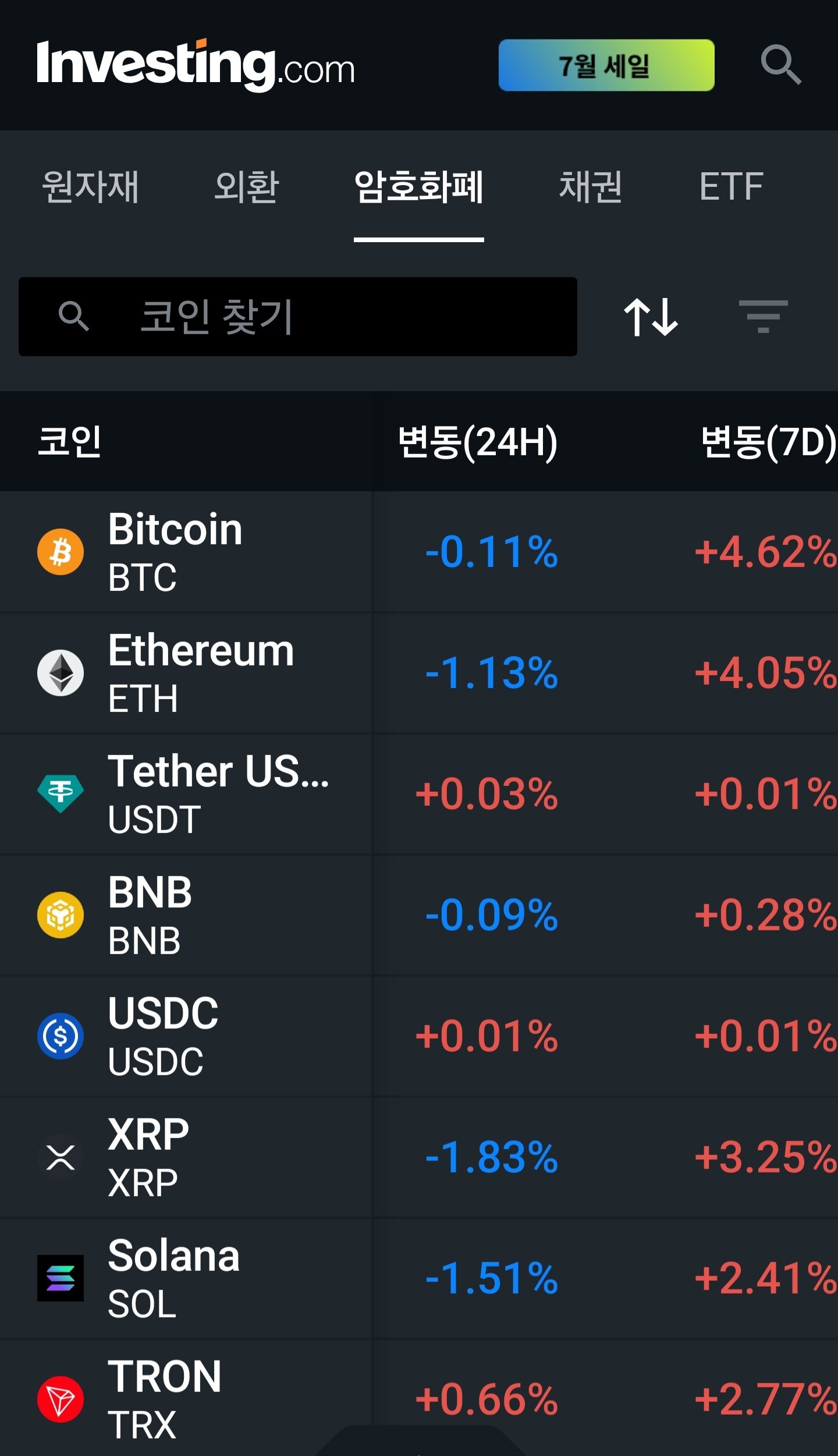Sort by the 변동(24H) column header
838x1456 pixels.
[478, 442]
